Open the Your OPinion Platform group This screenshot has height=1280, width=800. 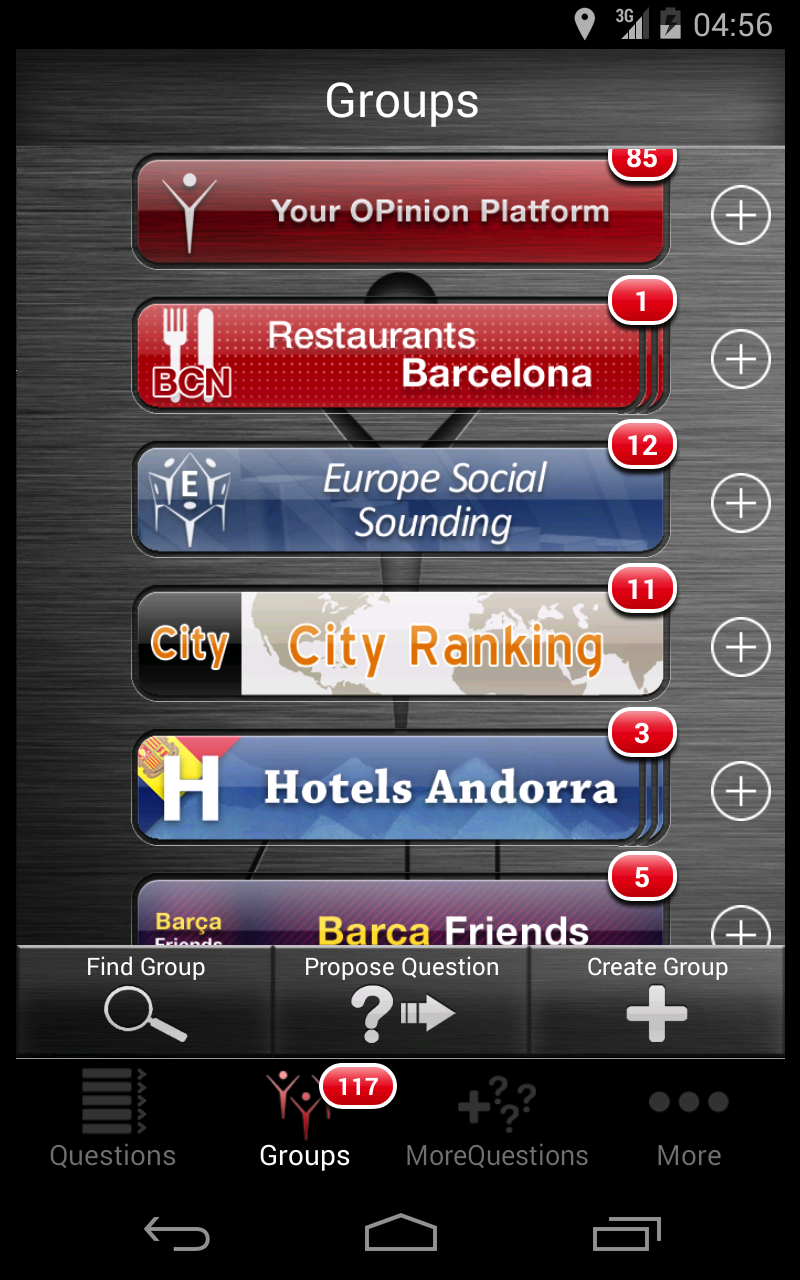point(400,210)
